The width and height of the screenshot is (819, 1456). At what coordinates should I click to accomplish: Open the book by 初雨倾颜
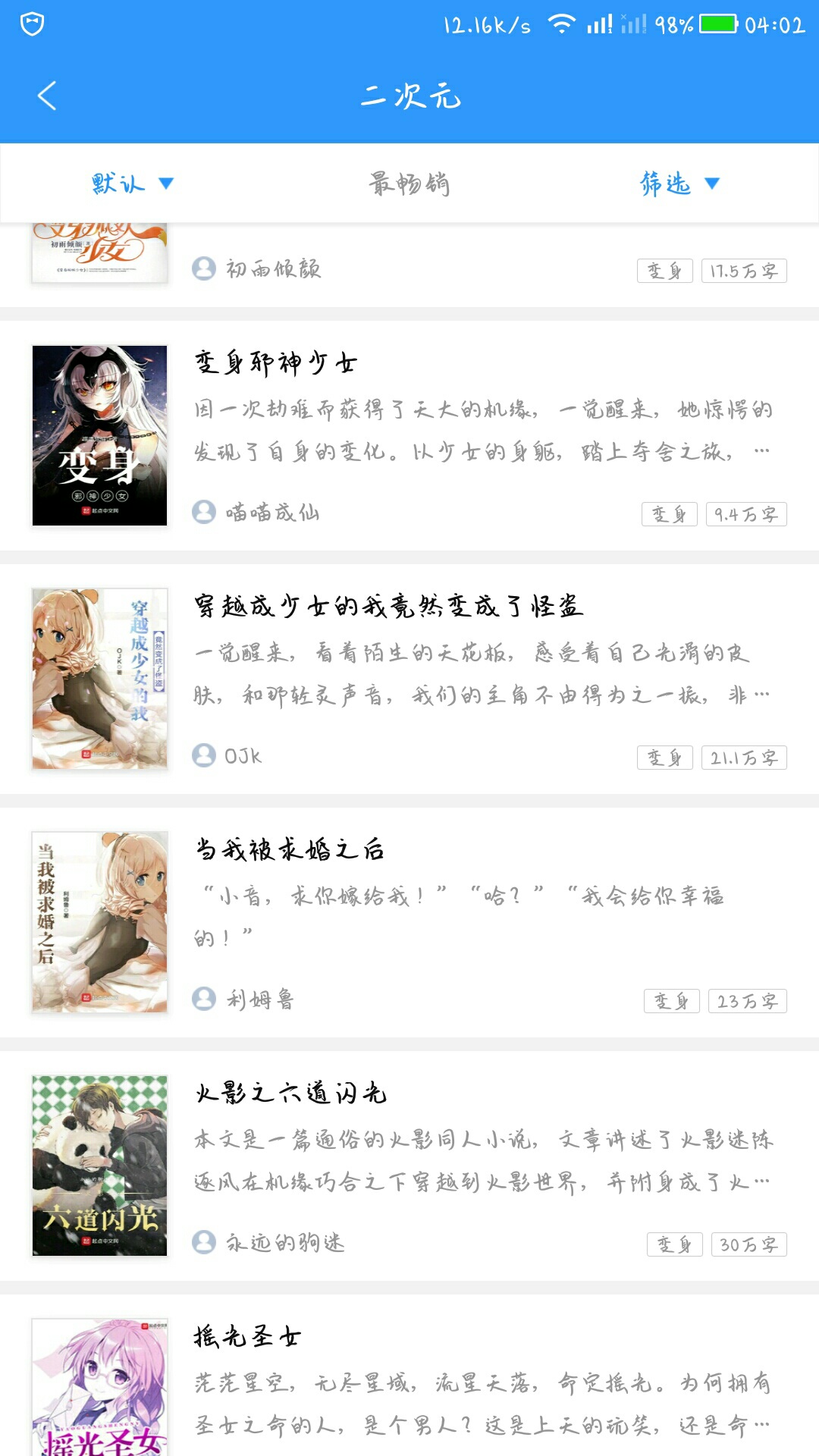(x=409, y=265)
